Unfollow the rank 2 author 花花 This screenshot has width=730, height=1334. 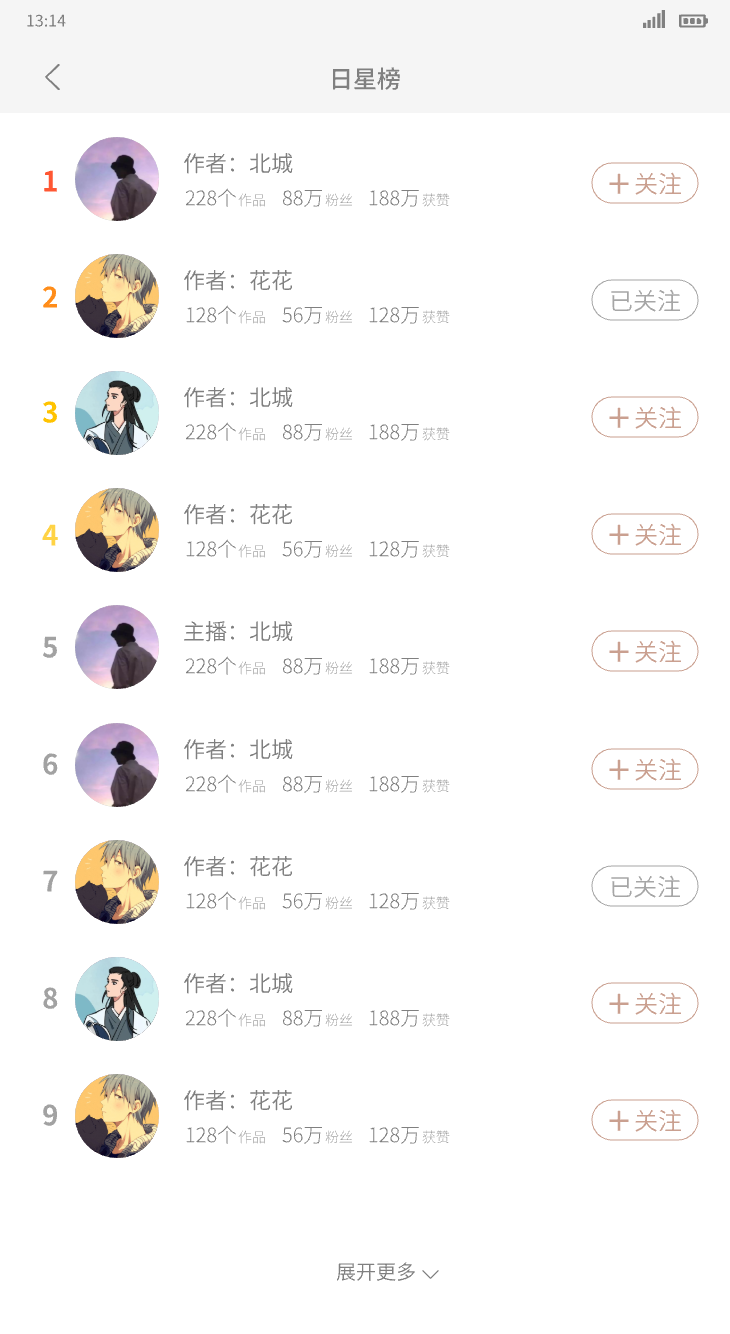pos(644,301)
